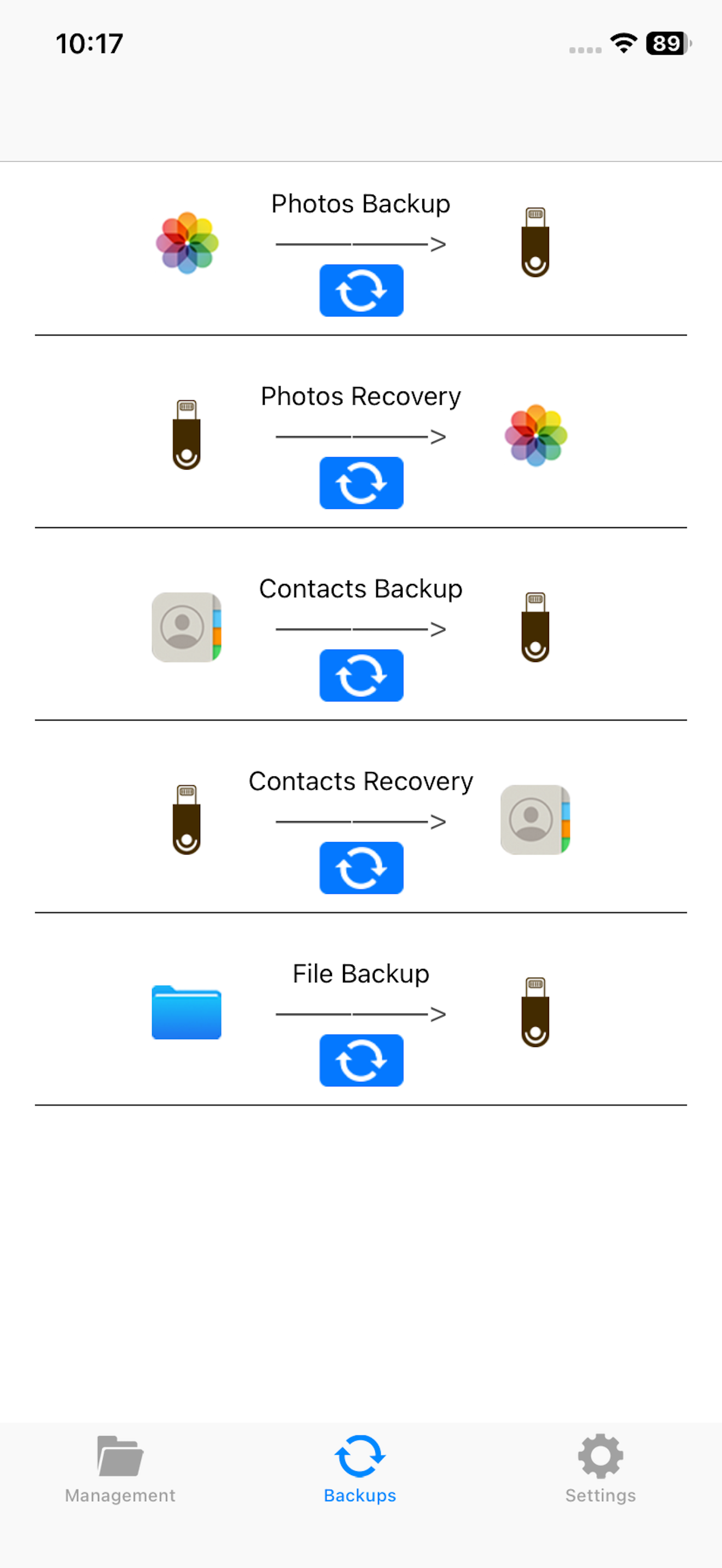This screenshot has width=722, height=1568.
Task: Start the Photos Recovery sync
Action: click(x=361, y=482)
